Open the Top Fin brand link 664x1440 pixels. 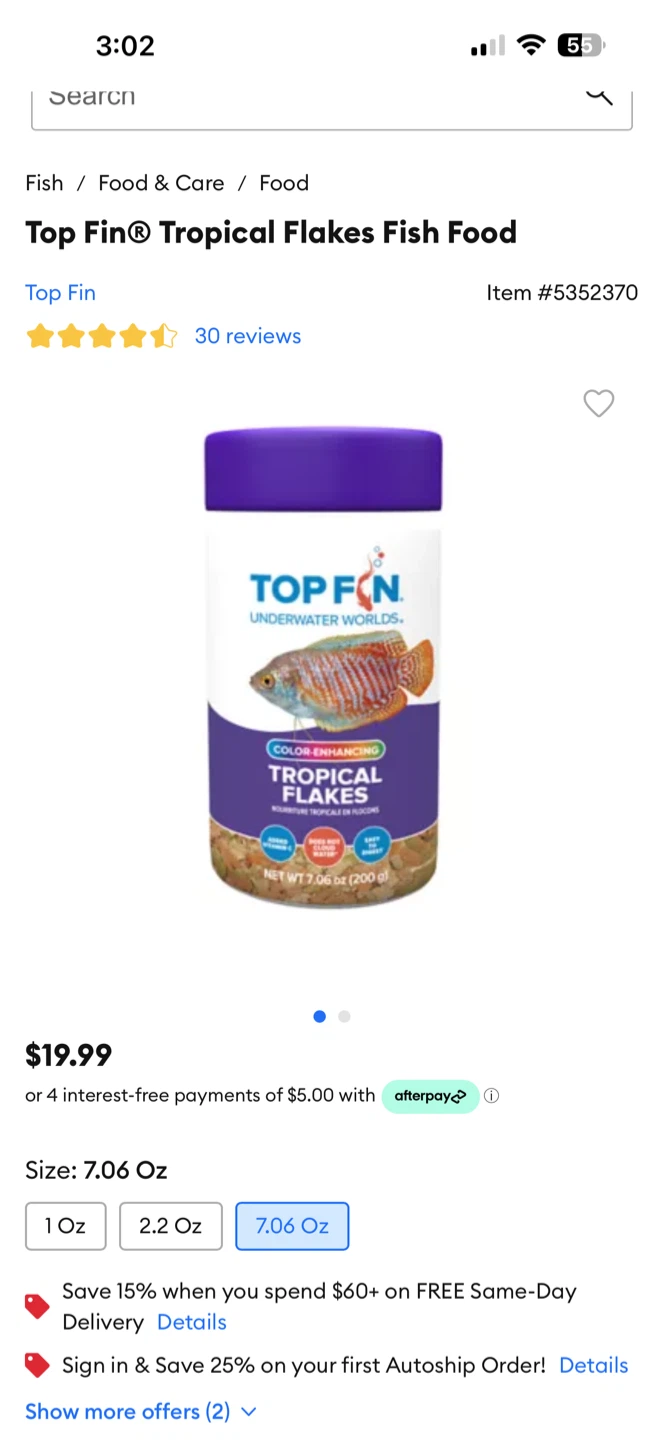click(60, 293)
